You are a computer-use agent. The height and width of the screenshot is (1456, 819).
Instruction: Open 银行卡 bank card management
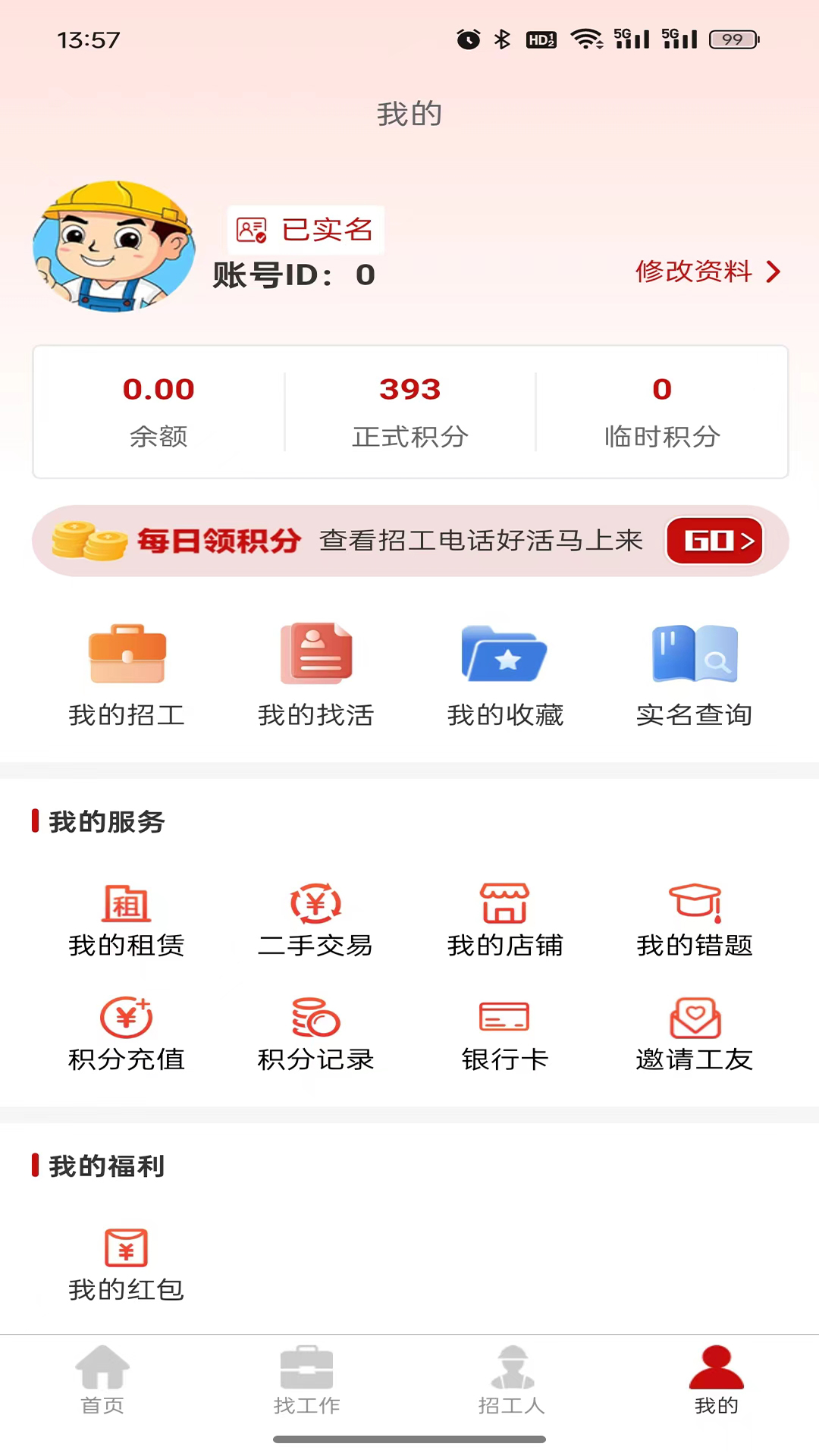tap(505, 1035)
